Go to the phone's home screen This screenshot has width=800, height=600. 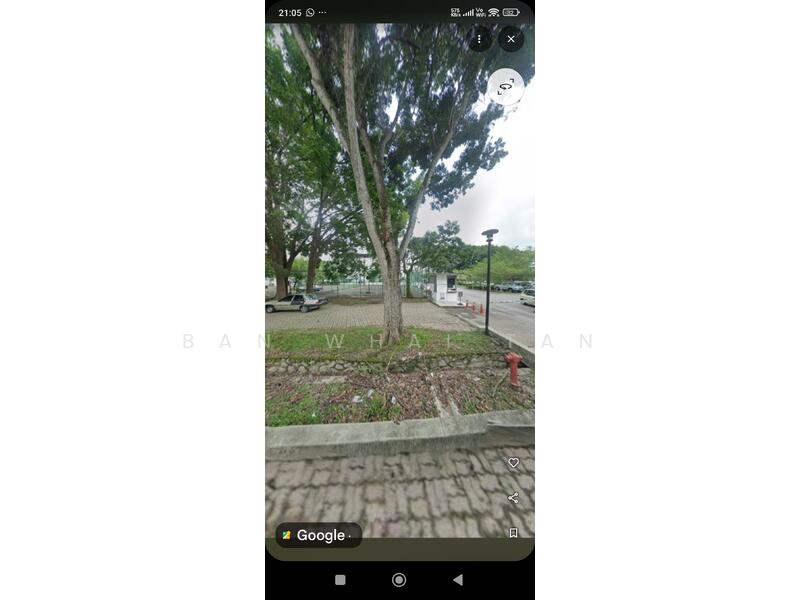tap(399, 580)
